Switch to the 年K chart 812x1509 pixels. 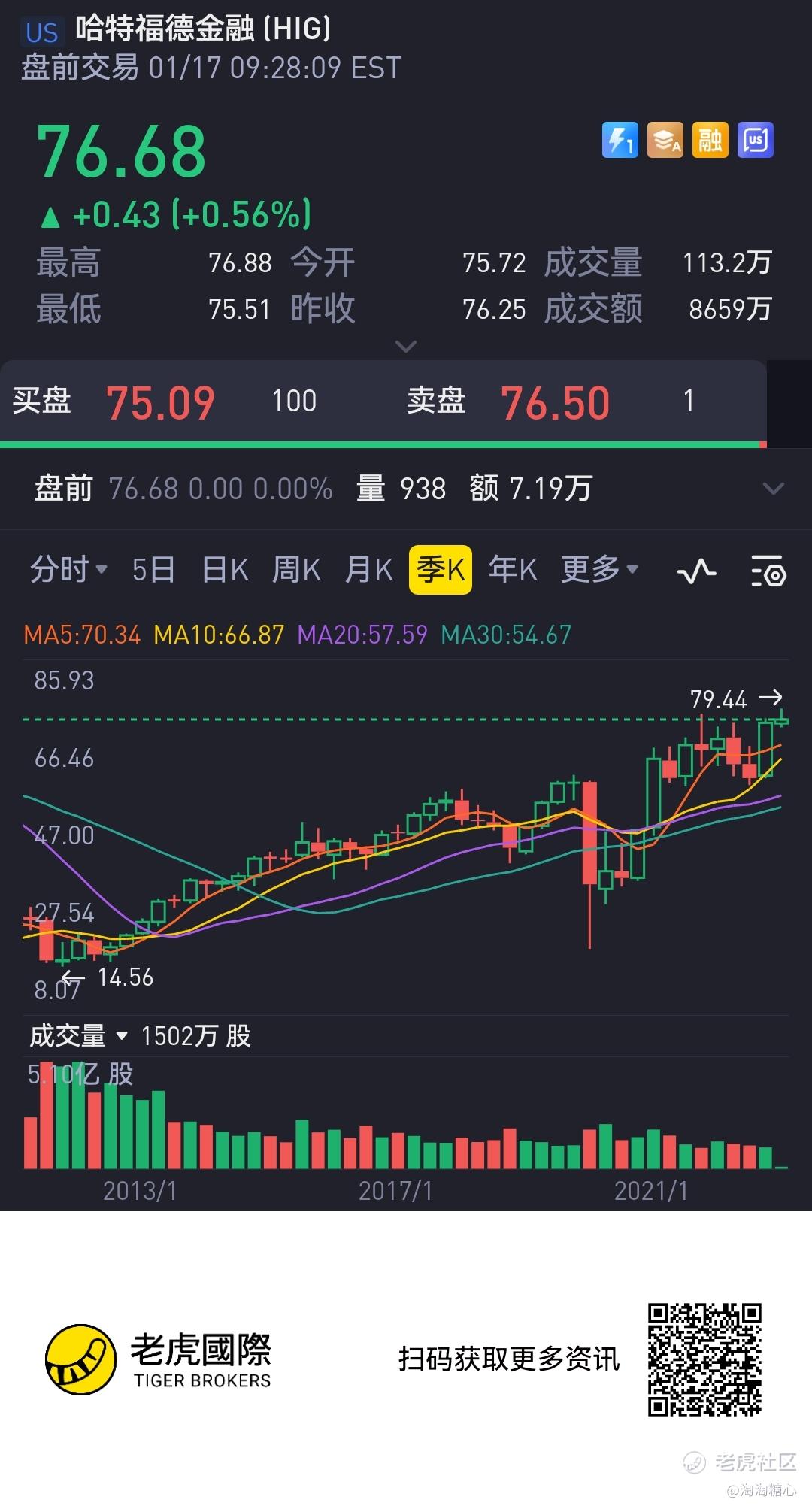tap(513, 570)
